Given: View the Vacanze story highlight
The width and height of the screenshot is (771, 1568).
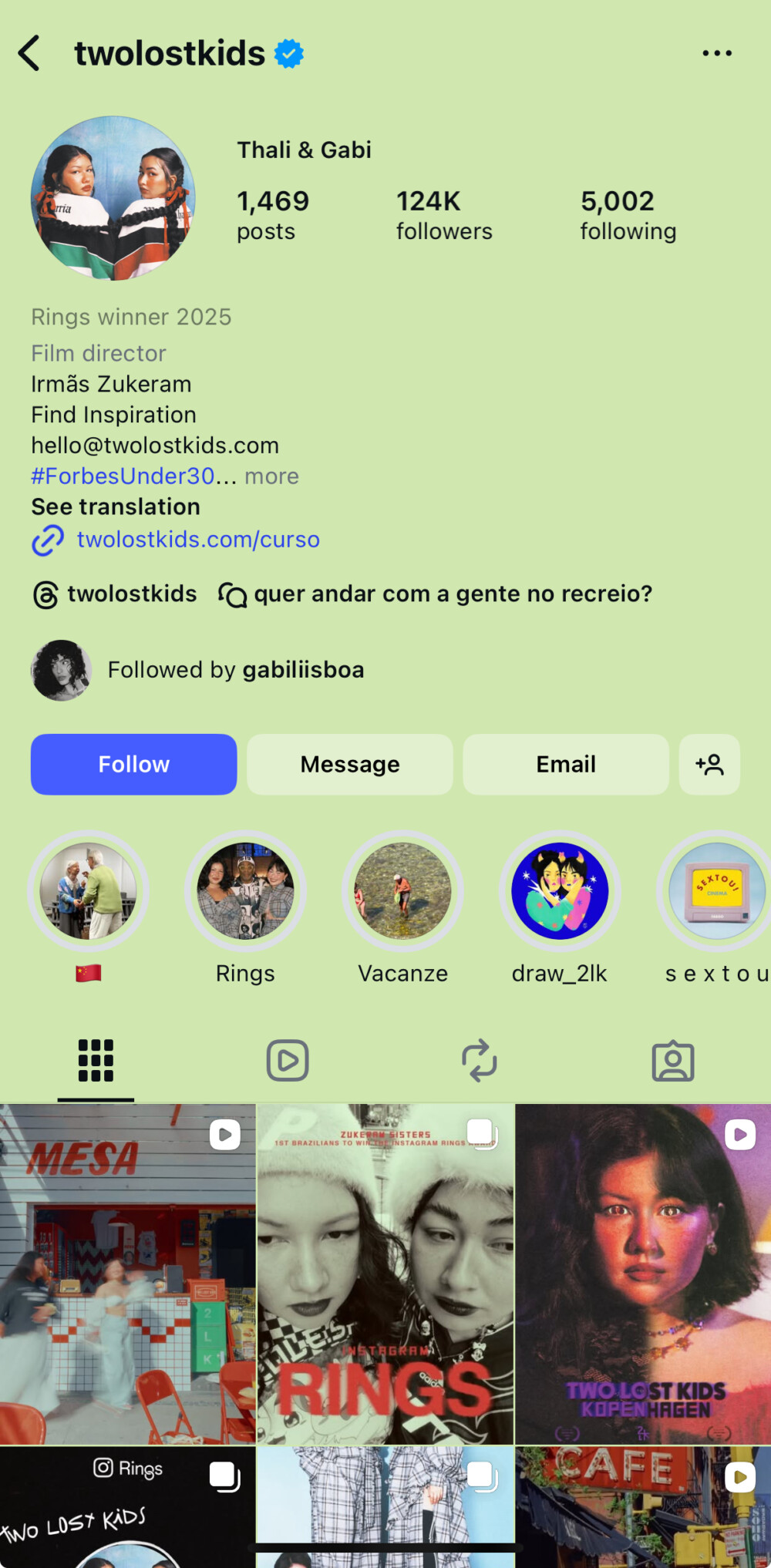Looking at the screenshot, I should 402,891.
